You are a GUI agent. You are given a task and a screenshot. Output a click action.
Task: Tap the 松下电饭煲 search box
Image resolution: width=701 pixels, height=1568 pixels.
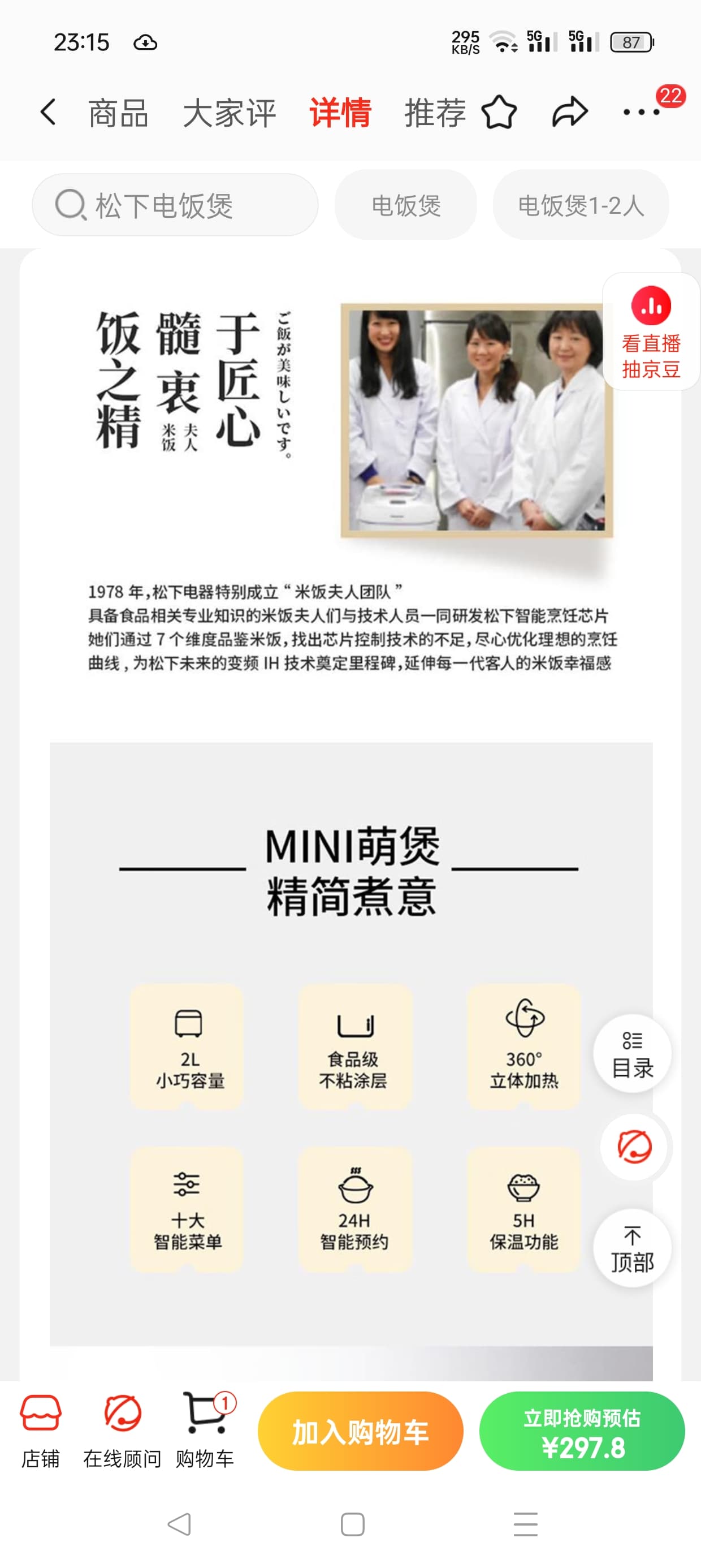pyautogui.click(x=175, y=205)
